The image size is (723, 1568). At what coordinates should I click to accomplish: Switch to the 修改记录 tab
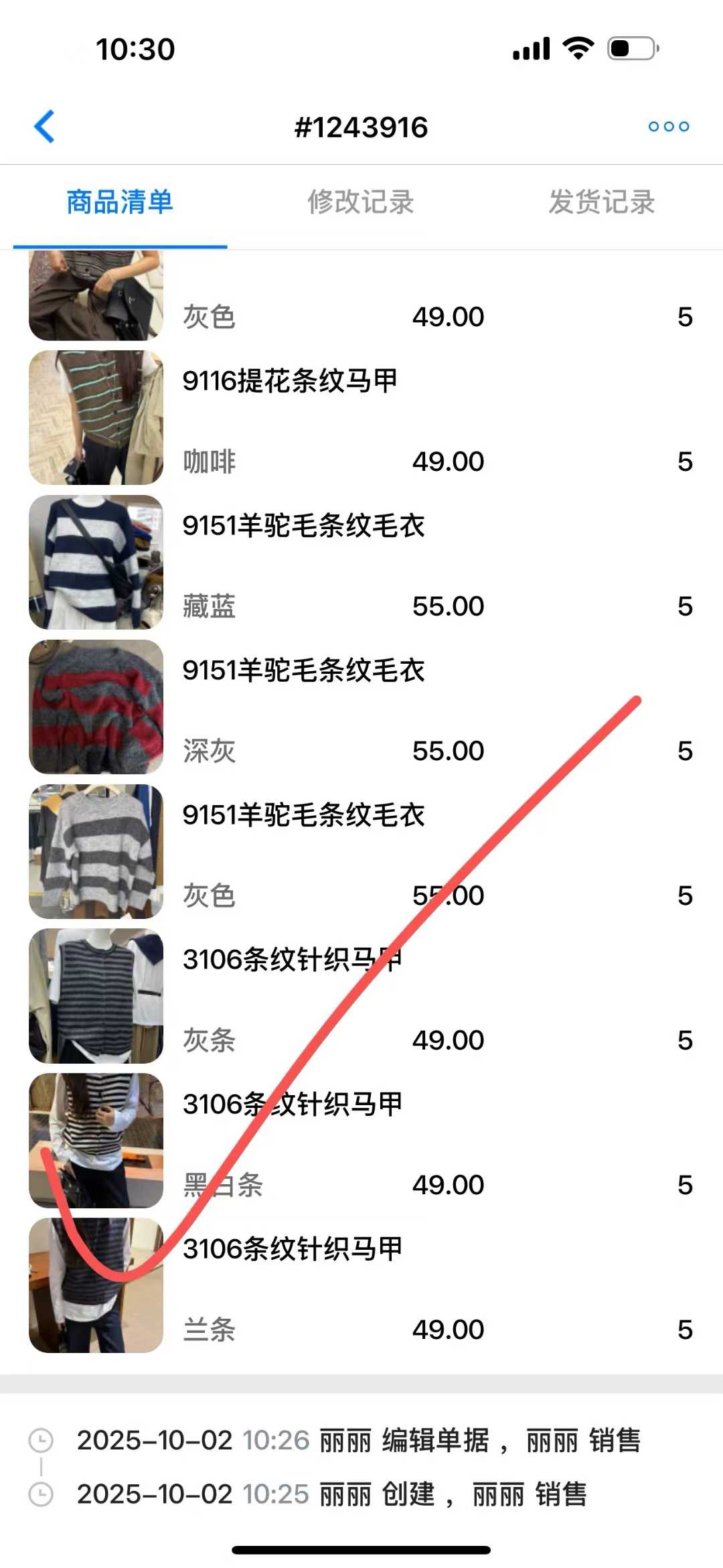[x=361, y=202]
